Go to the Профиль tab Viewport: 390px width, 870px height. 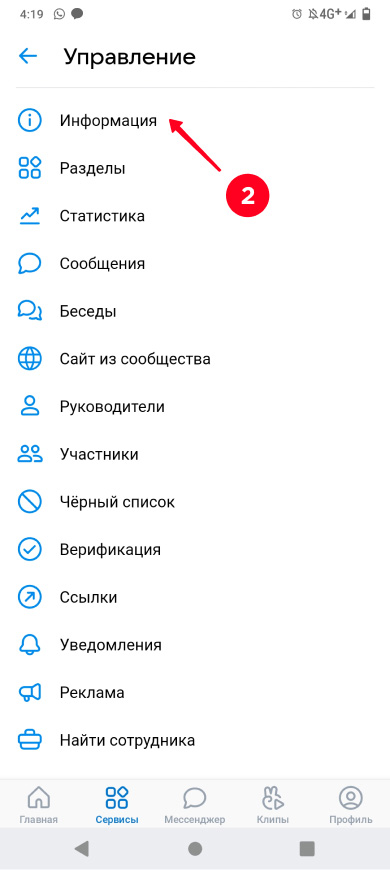[351, 805]
